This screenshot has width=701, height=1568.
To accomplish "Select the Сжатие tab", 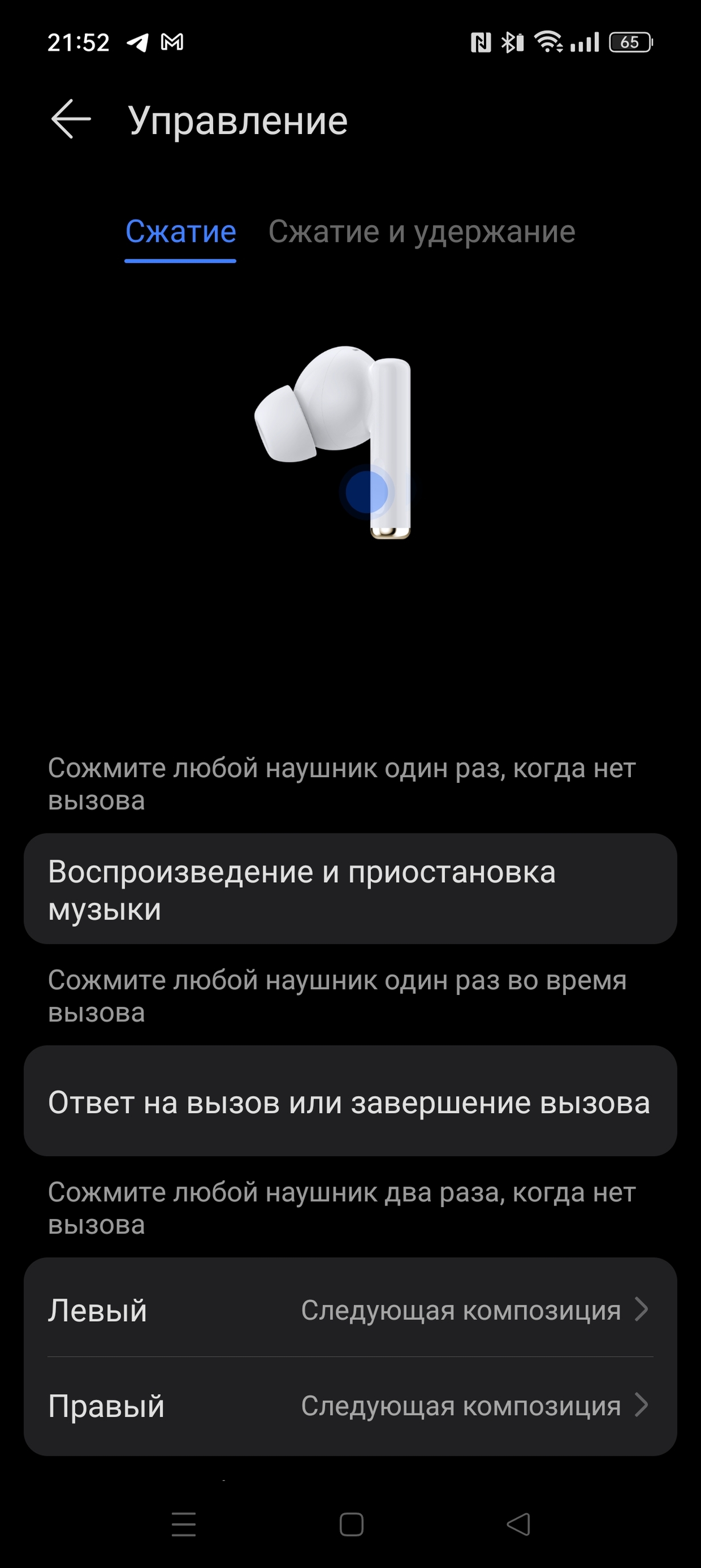I will click(181, 232).
